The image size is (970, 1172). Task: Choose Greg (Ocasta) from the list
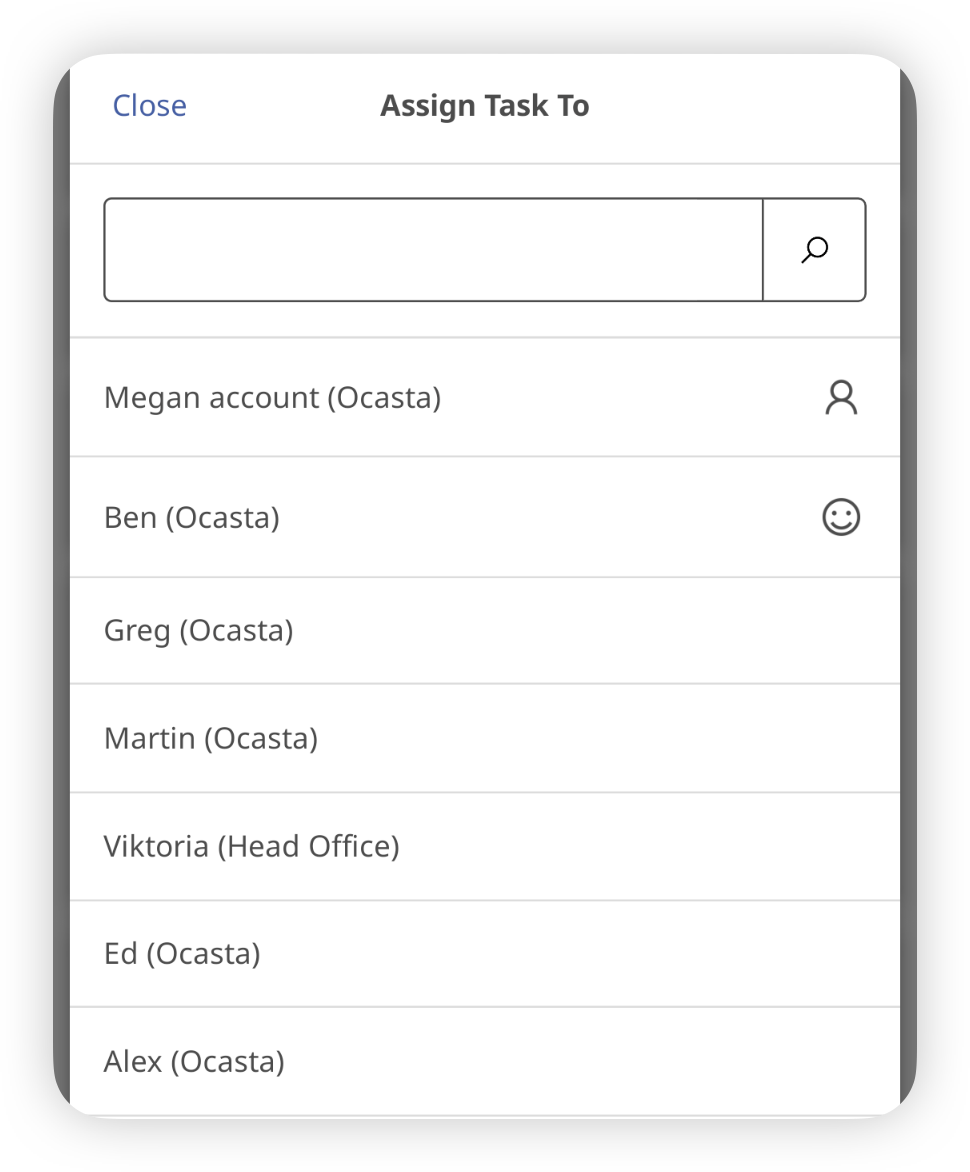point(199,631)
